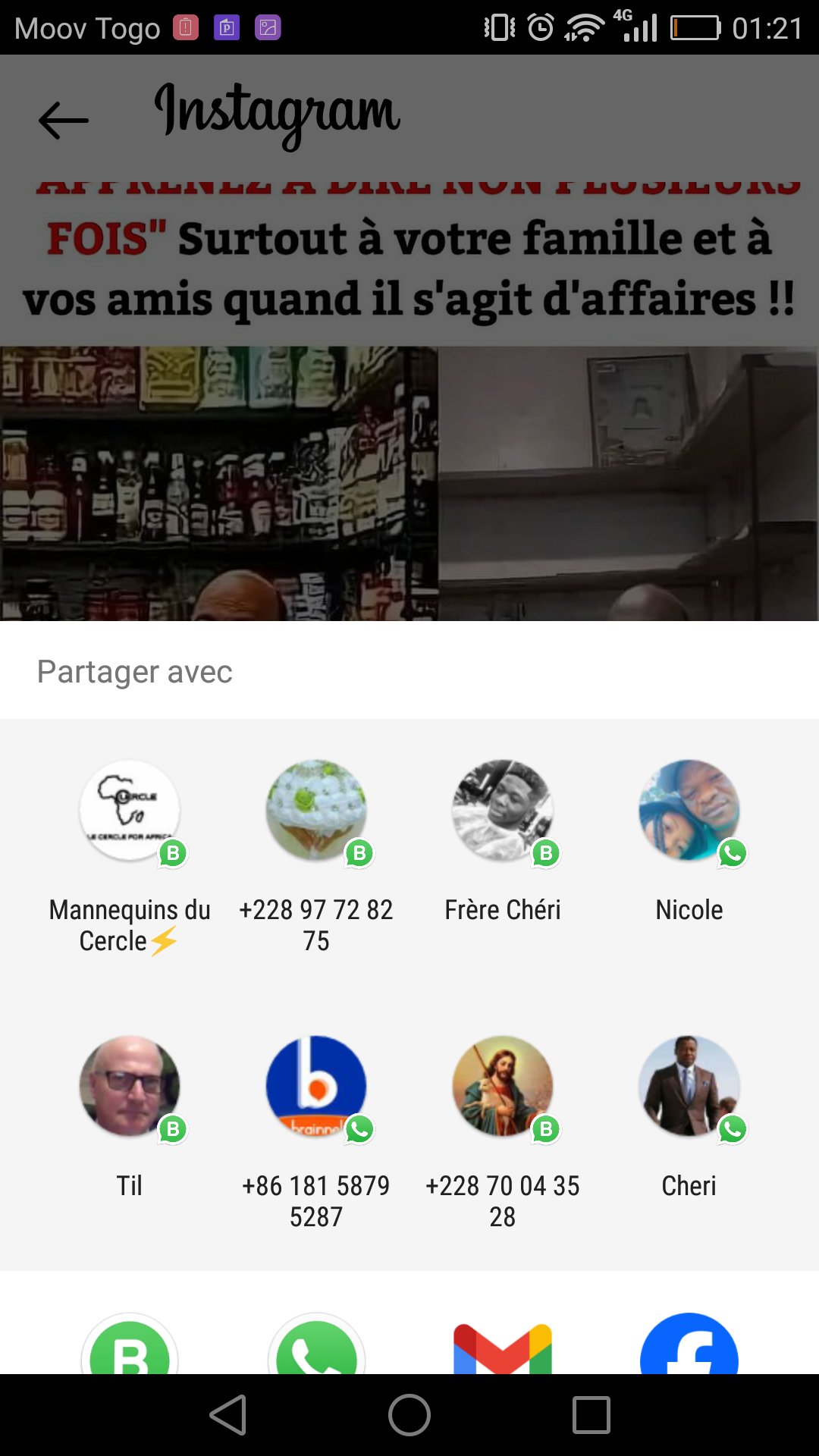Share with +86 181 5879 5287
The image size is (819, 1456).
tap(316, 1087)
